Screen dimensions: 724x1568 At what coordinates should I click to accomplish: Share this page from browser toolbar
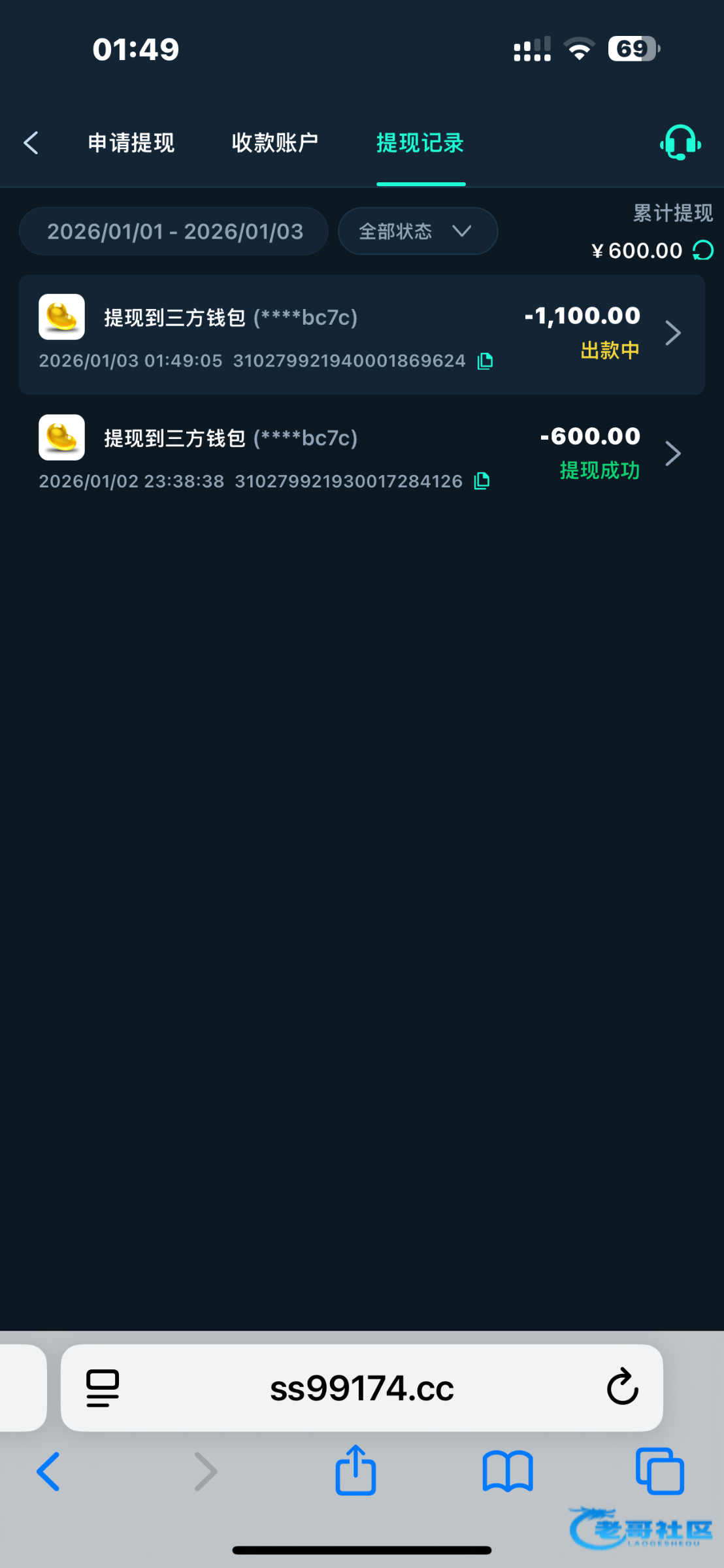coord(355,1471)
